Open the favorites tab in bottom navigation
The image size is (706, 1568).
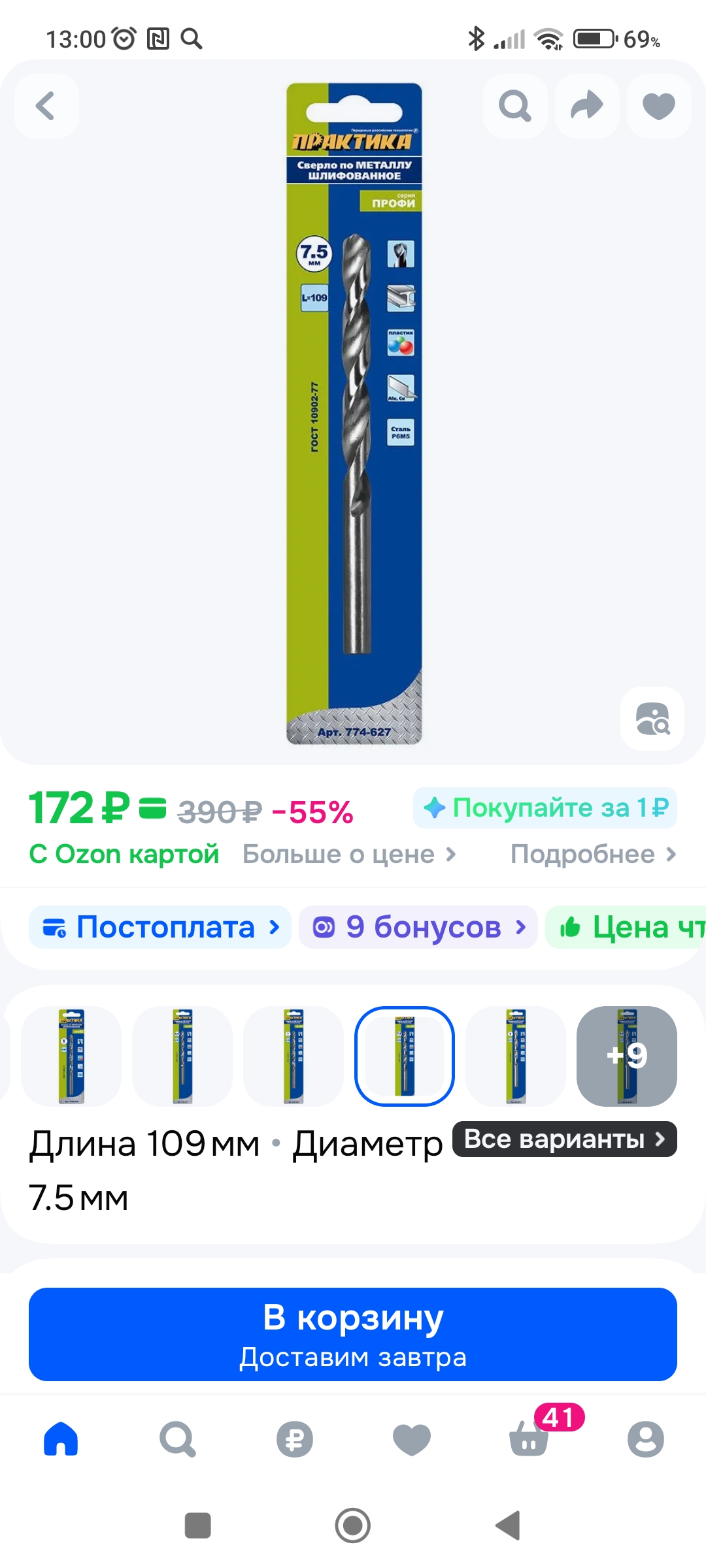[x=411, y=1439]
